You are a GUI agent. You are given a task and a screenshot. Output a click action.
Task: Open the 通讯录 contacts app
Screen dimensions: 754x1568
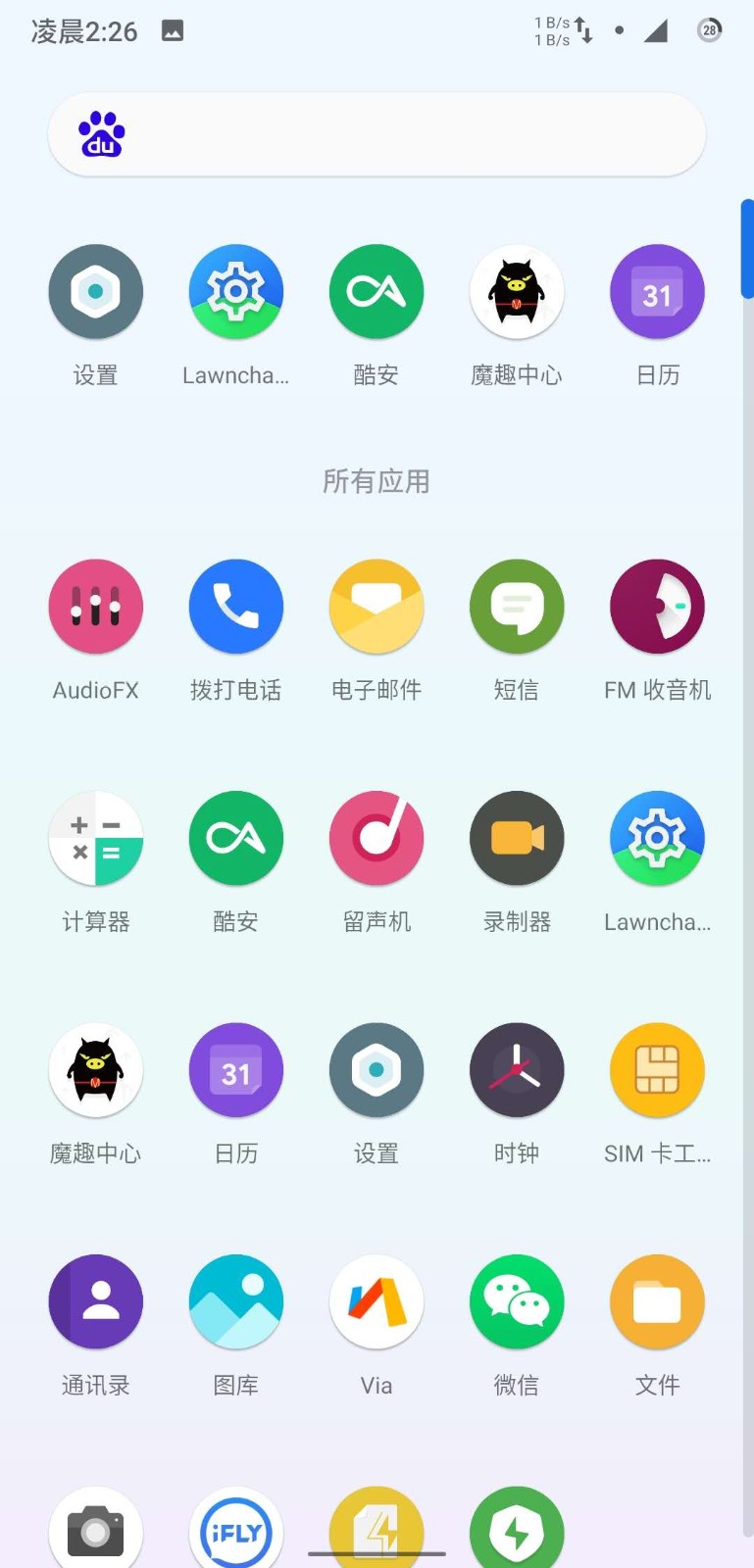pyautogui.click(x=96, y=1301)
